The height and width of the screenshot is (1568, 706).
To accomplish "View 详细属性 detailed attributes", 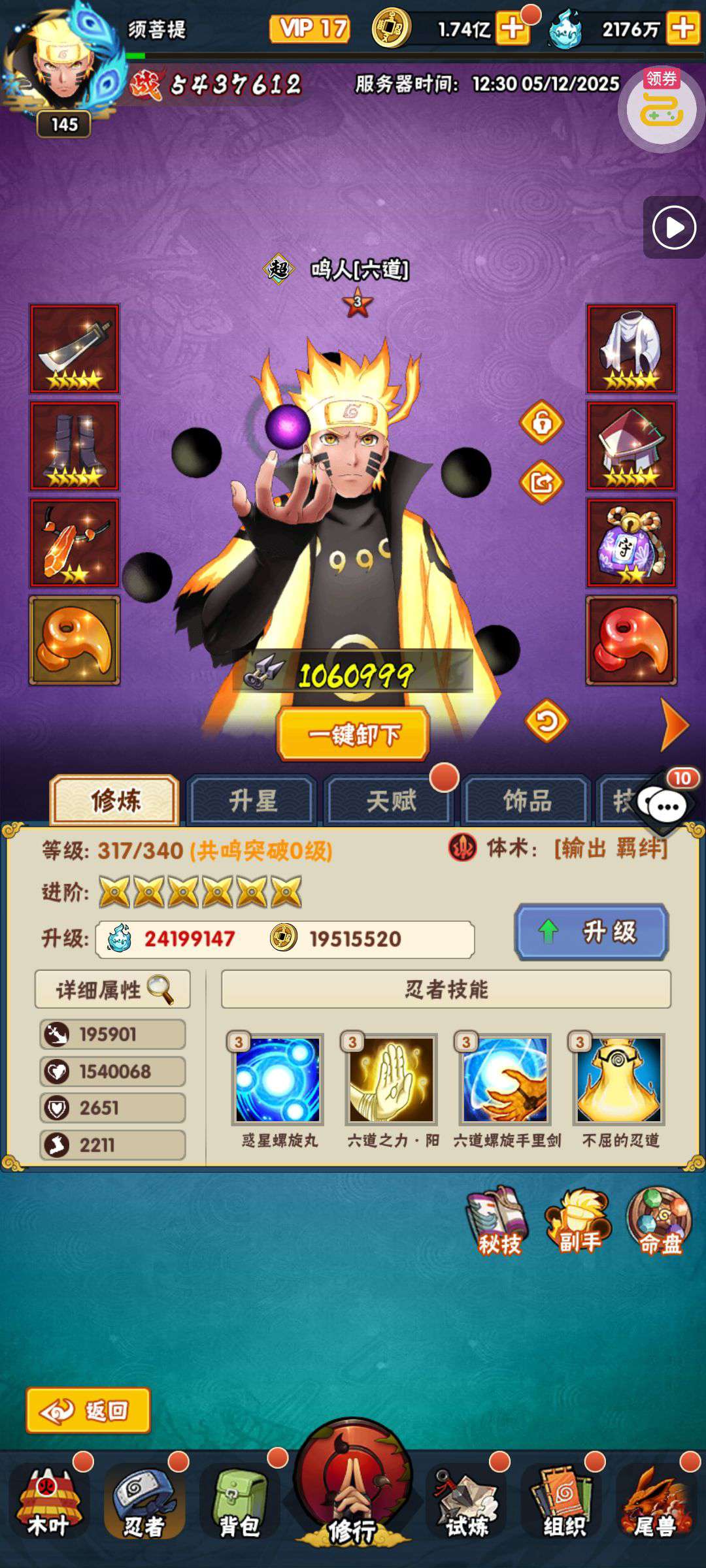I will click(112, 989).
